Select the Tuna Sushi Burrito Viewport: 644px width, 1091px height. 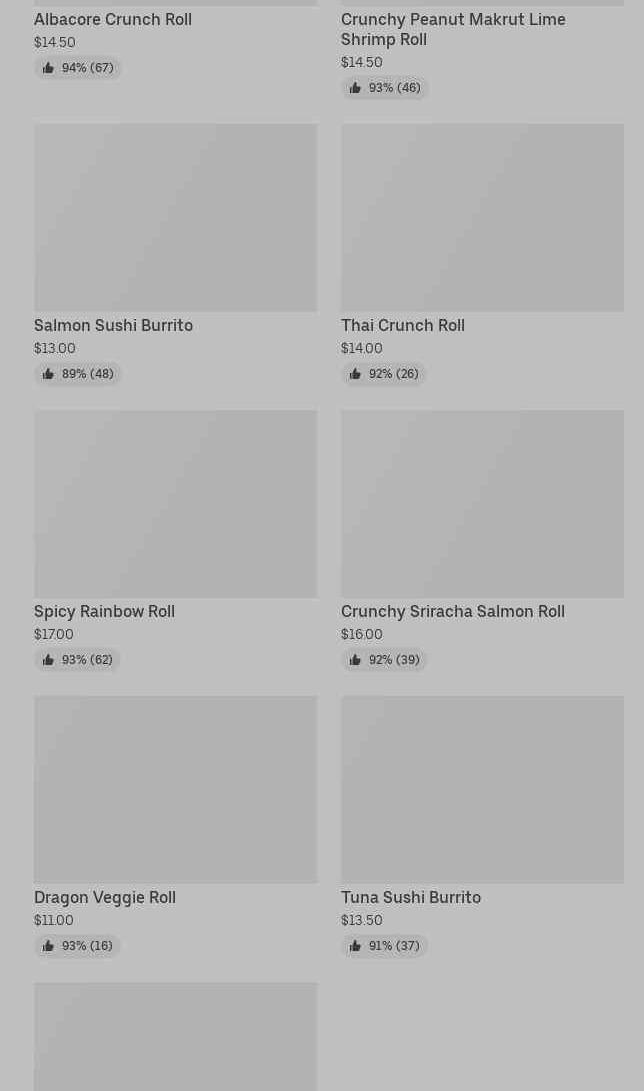tap(482, 826)
